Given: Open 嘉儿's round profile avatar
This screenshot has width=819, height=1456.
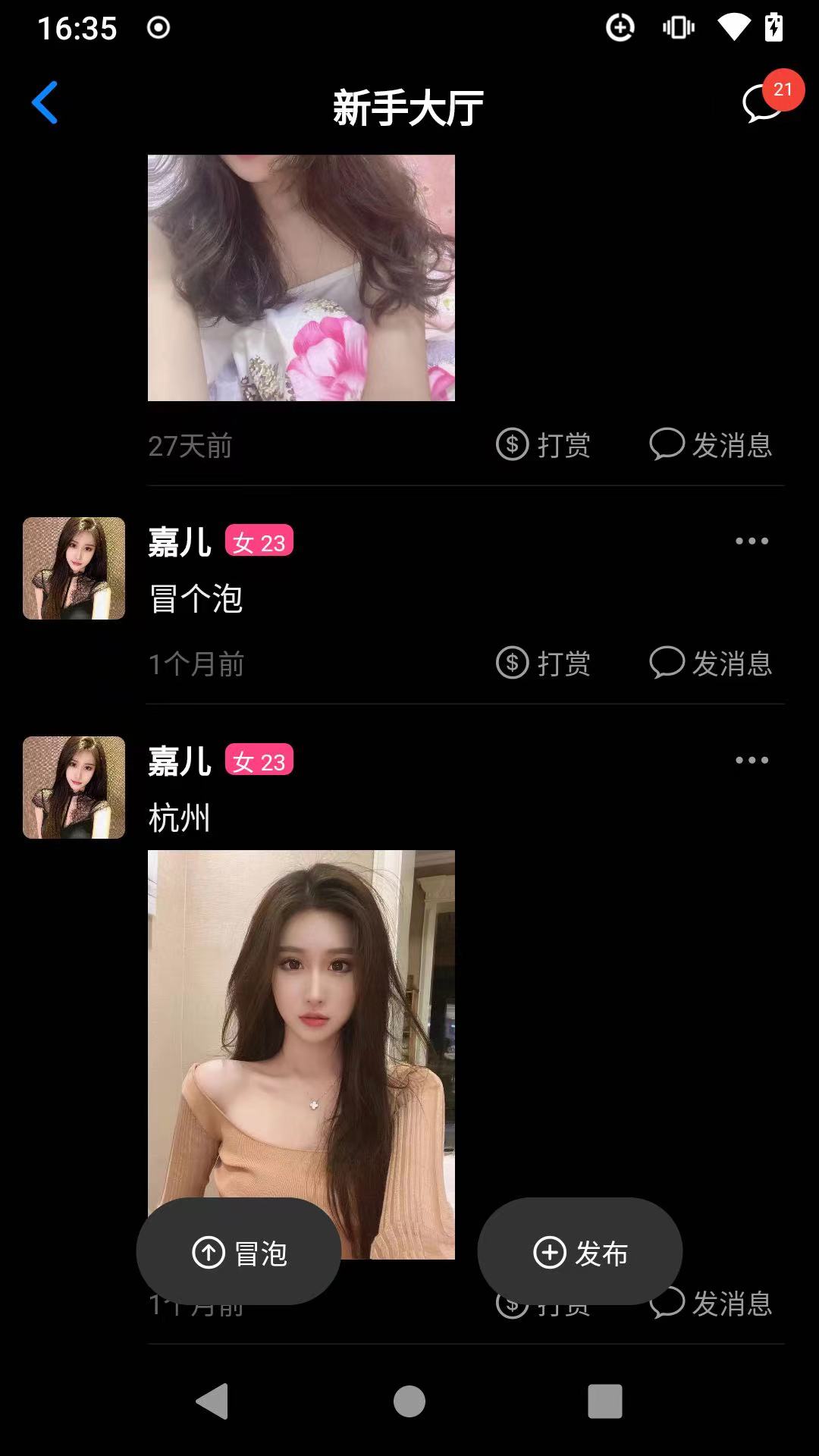Looking at the screenshot, I should 74,568.
